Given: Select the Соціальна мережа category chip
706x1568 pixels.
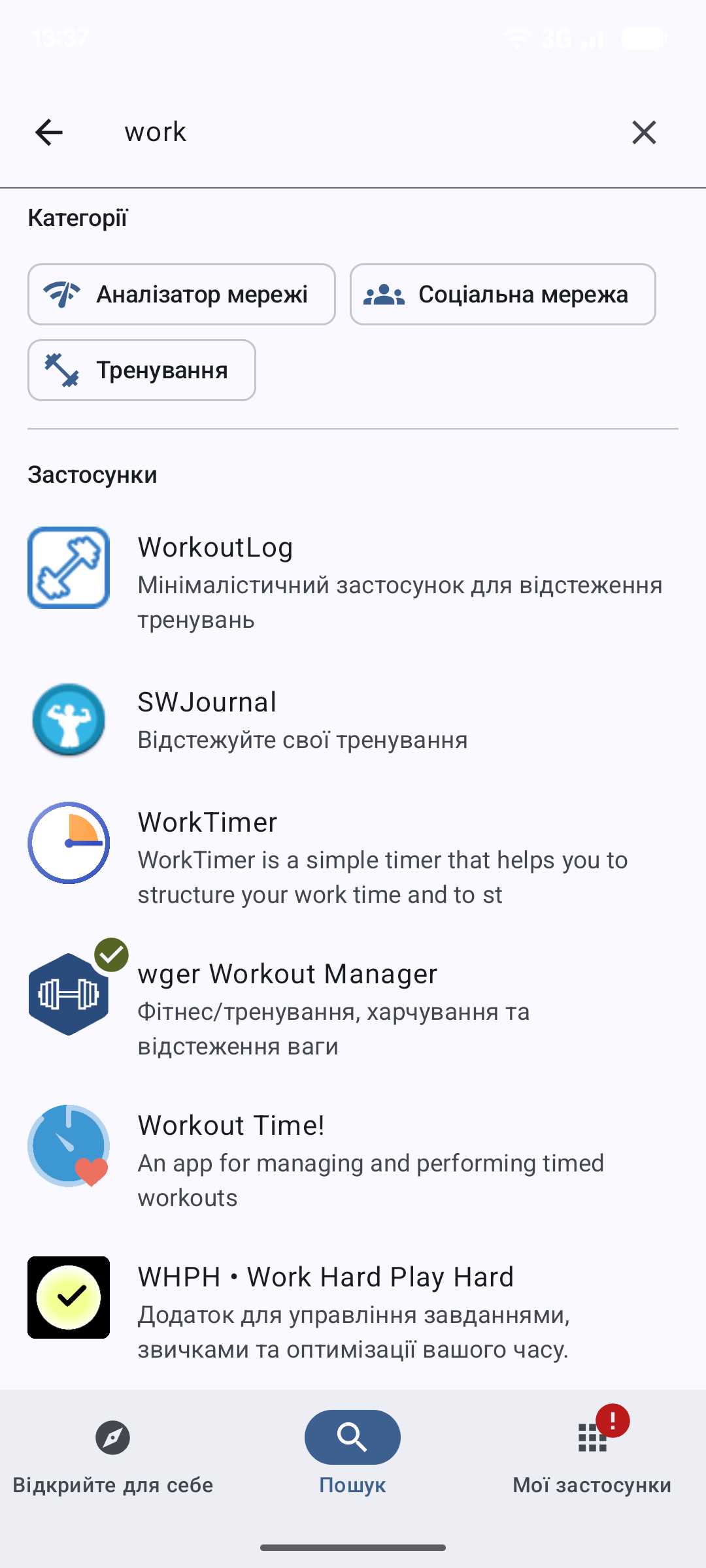Looking at the screenshot, I should (503, 295).
